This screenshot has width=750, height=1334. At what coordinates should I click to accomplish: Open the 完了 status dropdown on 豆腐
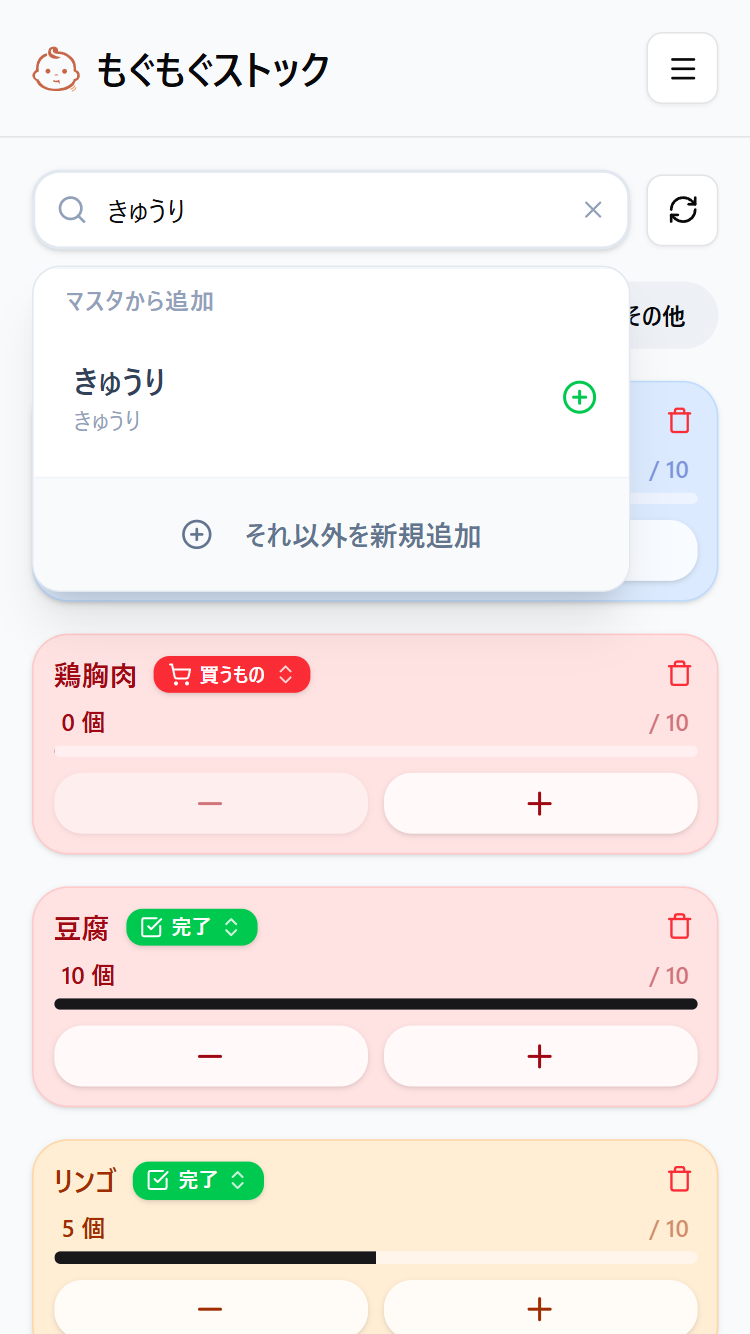(191, 927)
